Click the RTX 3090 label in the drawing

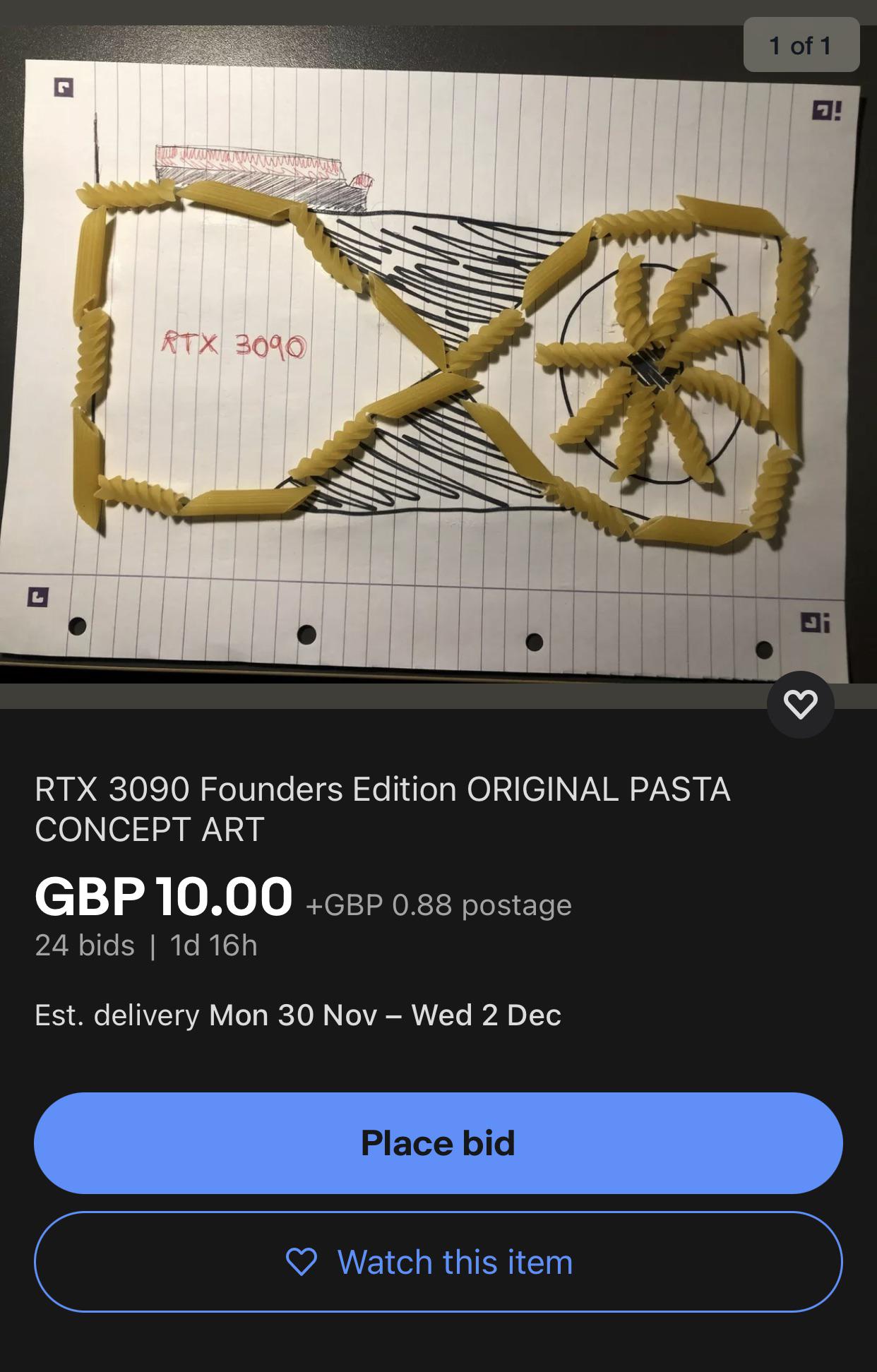pos(232,345)
